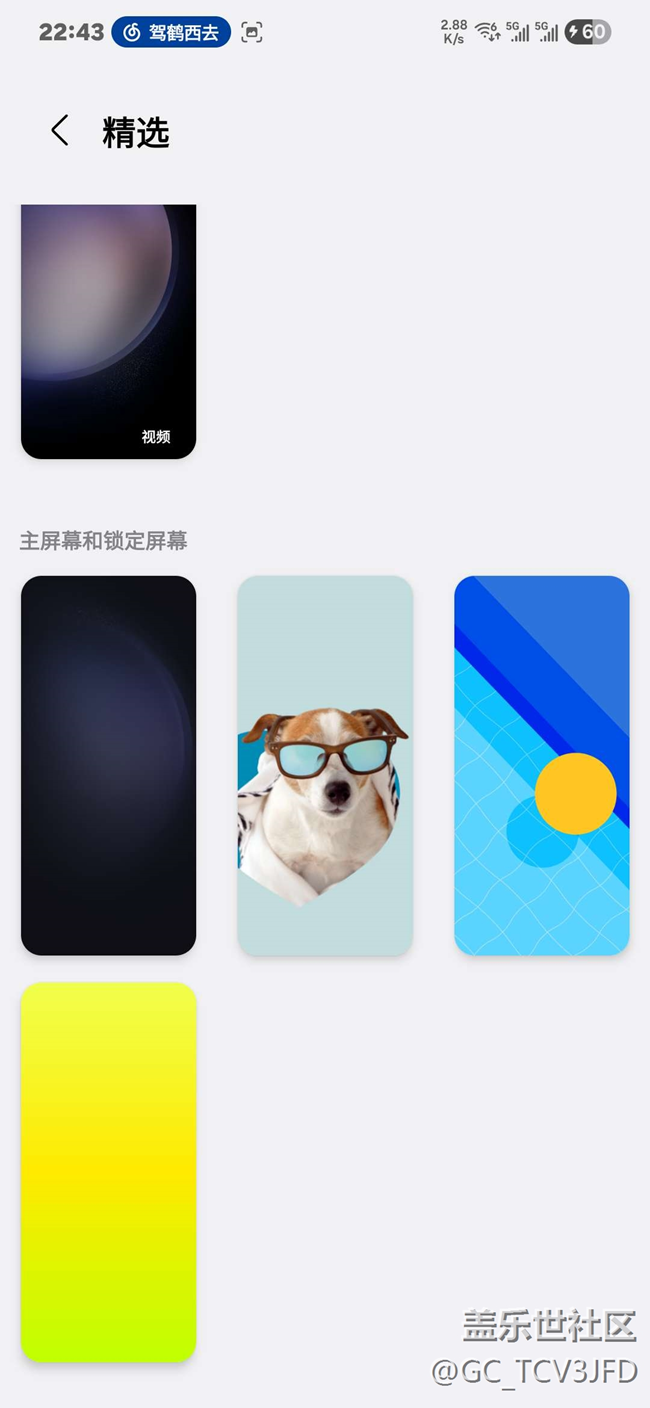Open the blue pool wallpaper with yellow circle
This screenshot has height=1408, width=650.
[x=541, y=765]
